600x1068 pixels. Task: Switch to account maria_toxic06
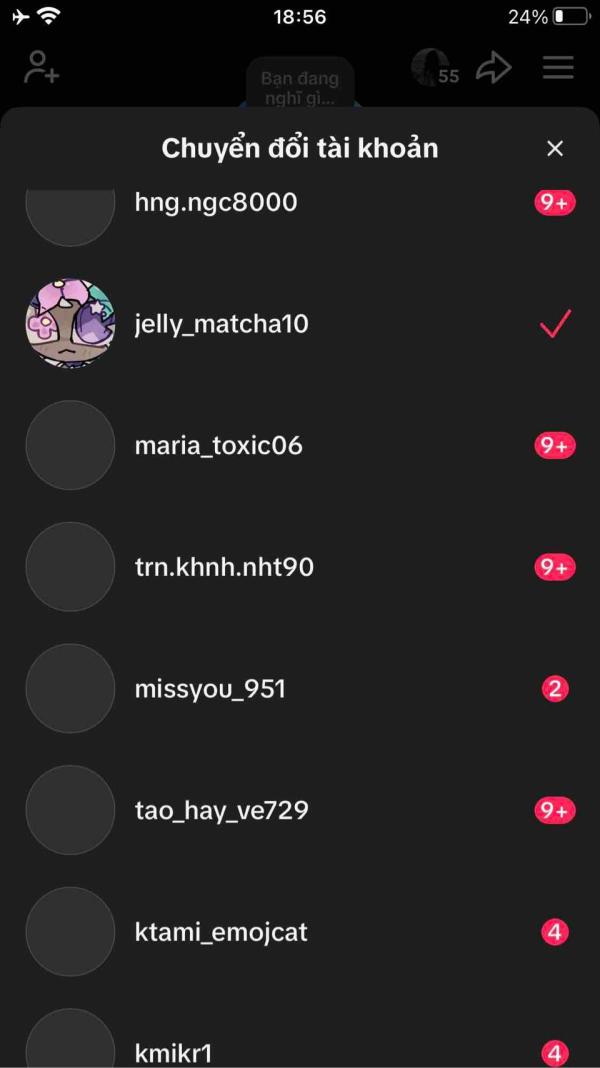pos(300,445)
